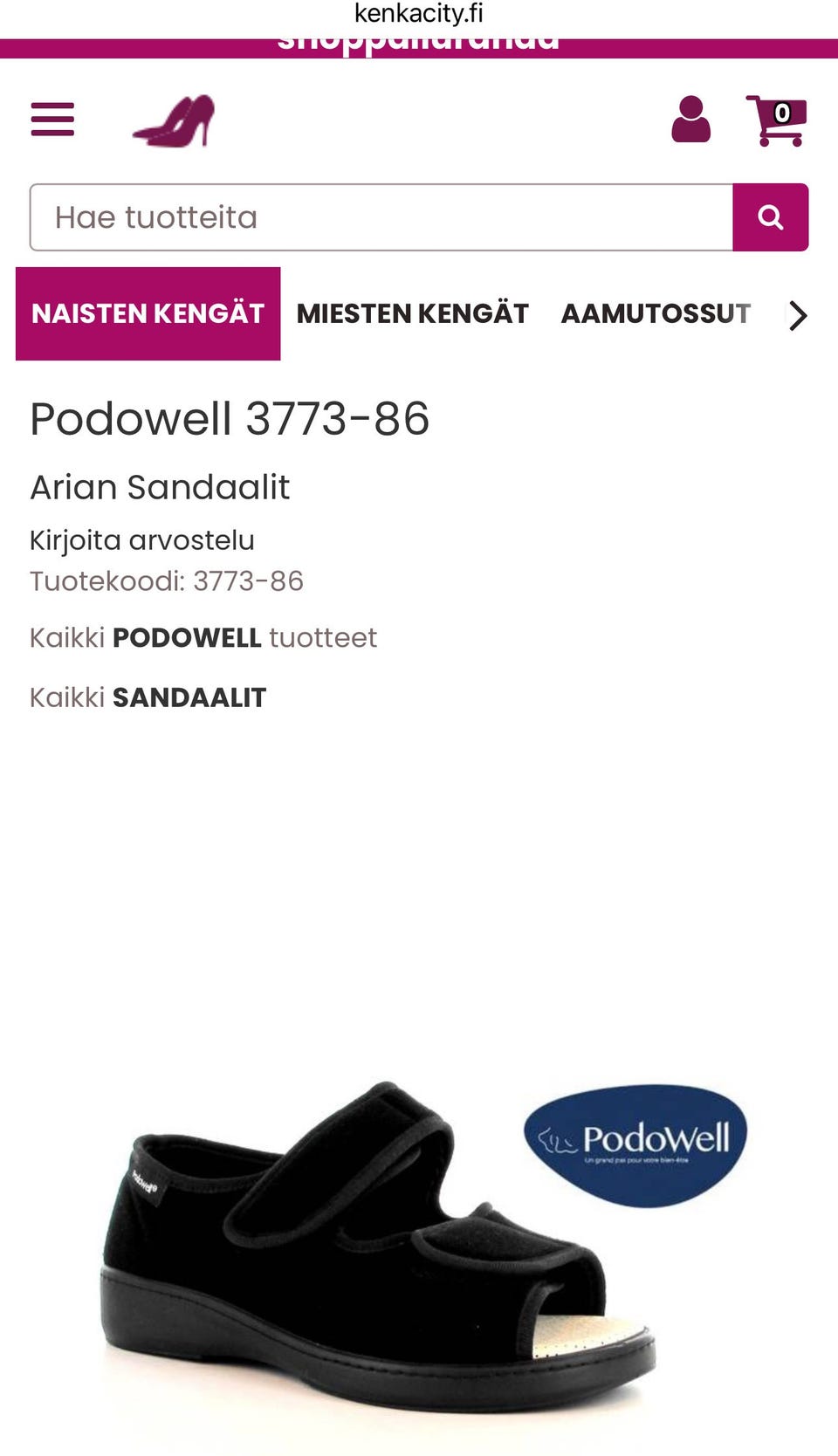
Task: Tap the magenta search button
Action: [x=771, y=217]
